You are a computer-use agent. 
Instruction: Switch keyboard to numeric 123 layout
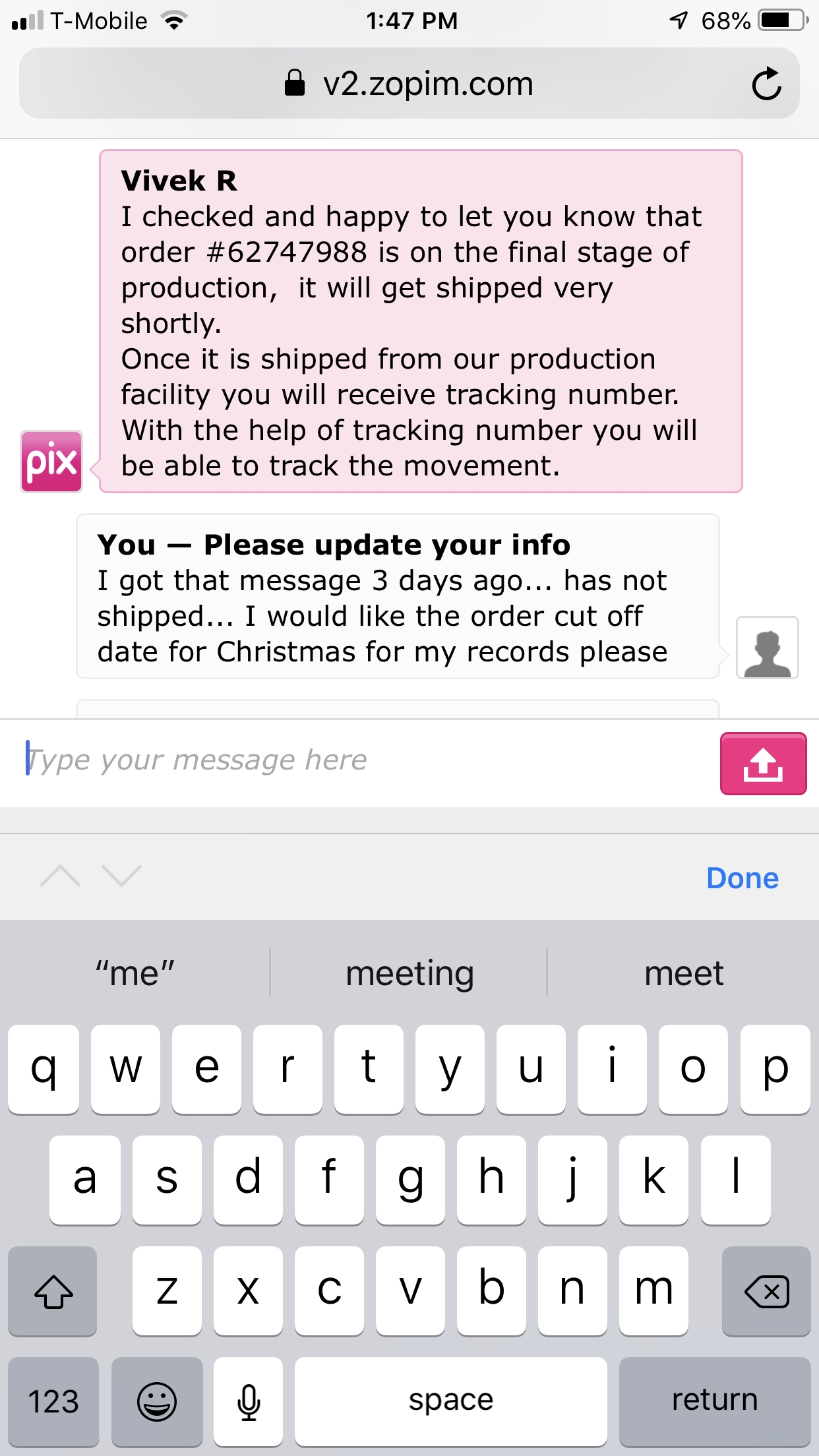[x=53, y=1399]
